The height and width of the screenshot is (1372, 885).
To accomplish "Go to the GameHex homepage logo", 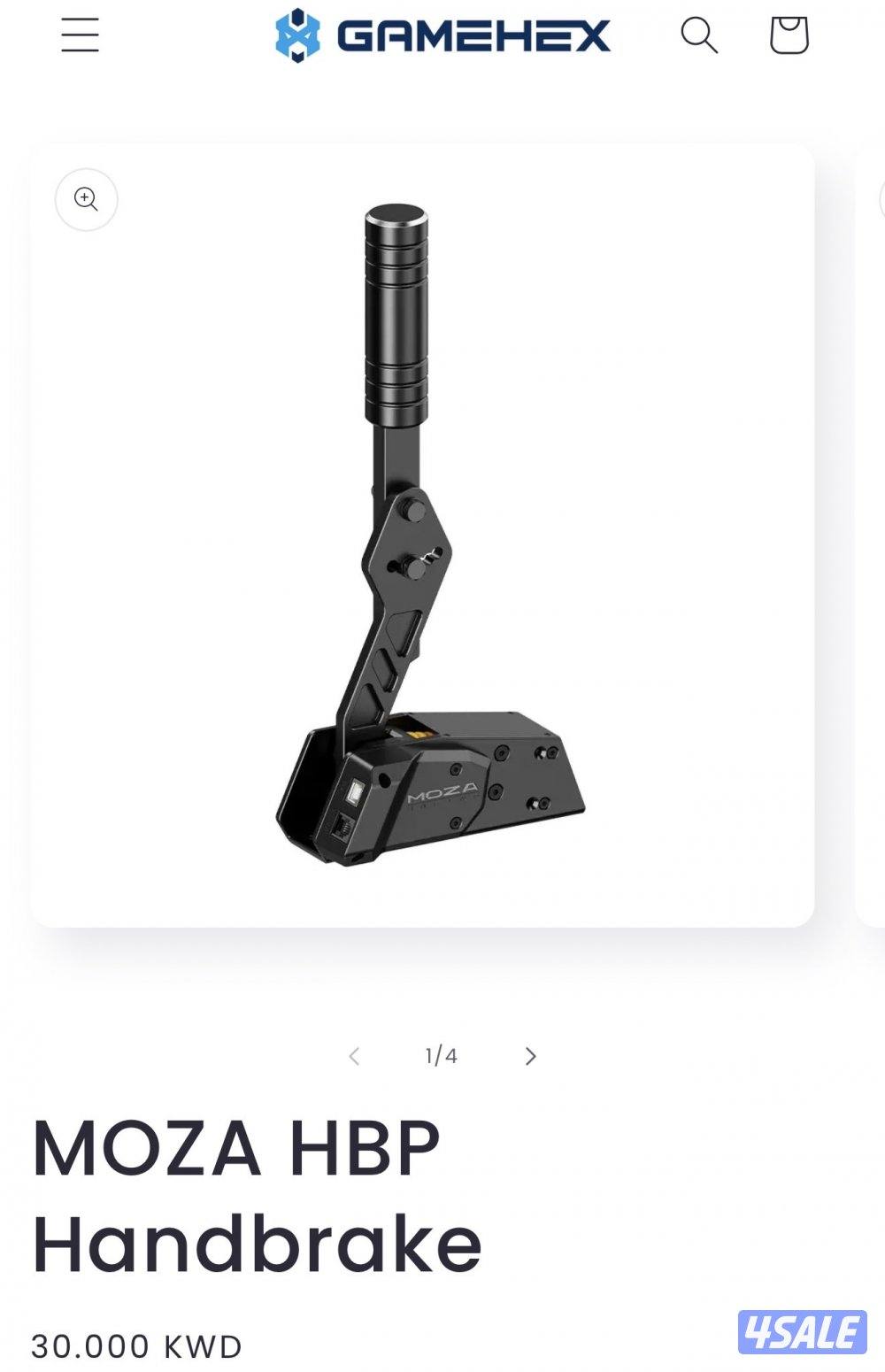I will [x=442, y=35].
